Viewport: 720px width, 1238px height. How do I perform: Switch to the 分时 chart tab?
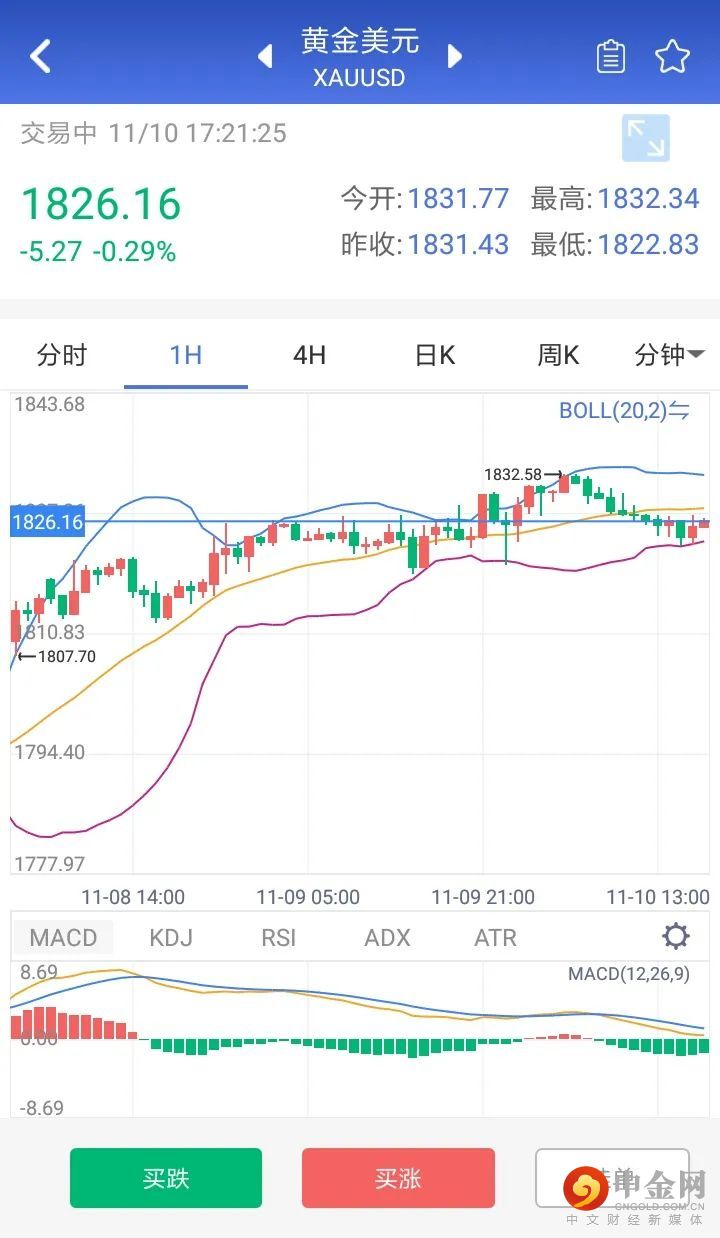[62, 355]
